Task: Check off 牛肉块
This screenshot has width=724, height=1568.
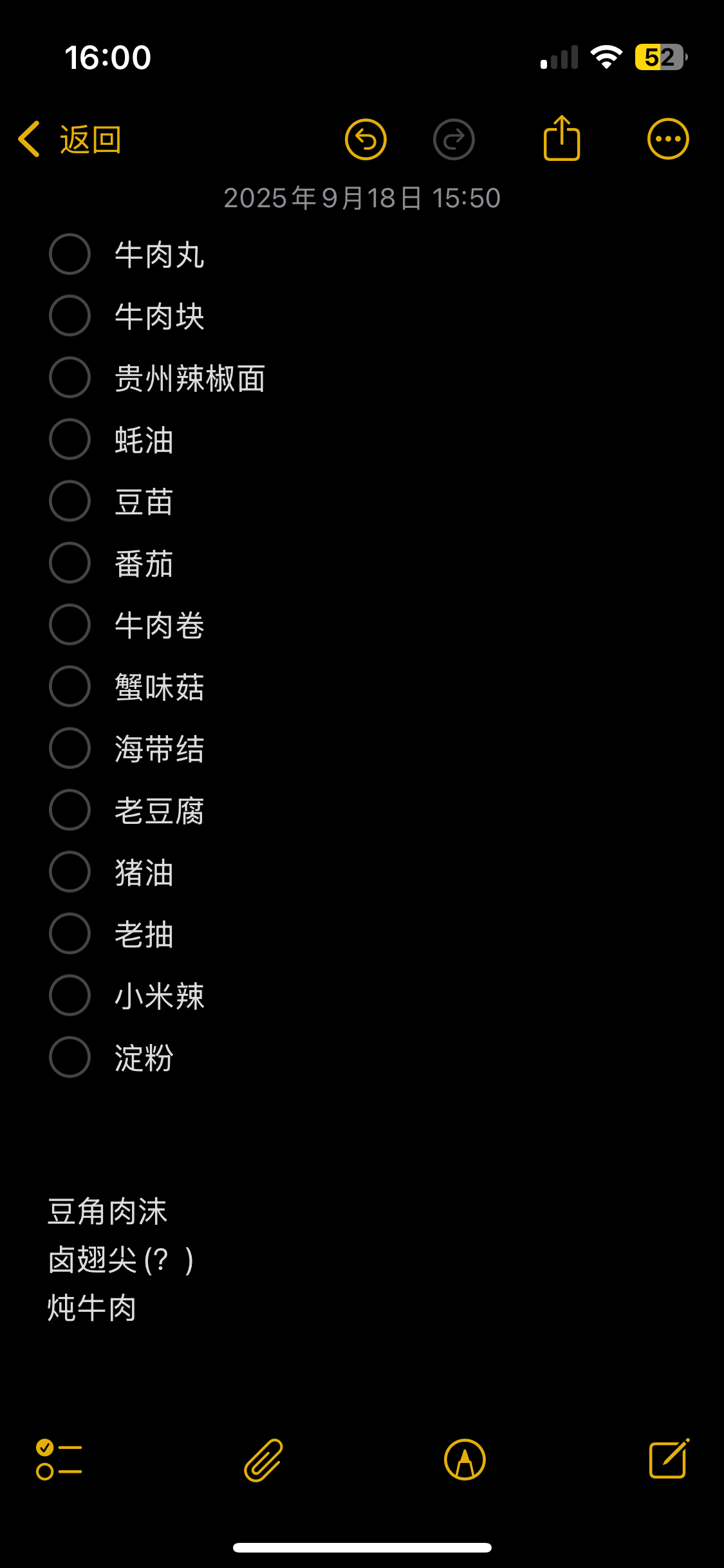Action: click(x=70, y=316)
